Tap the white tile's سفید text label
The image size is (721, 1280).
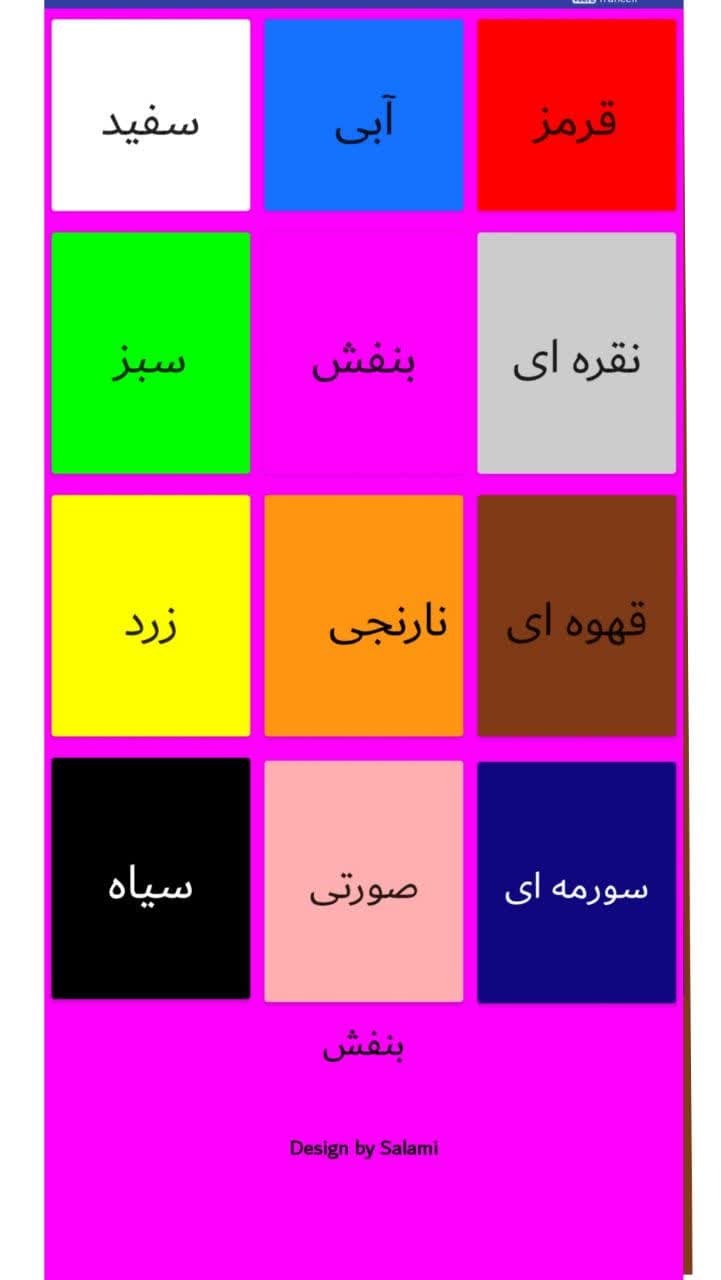point(150,120)
